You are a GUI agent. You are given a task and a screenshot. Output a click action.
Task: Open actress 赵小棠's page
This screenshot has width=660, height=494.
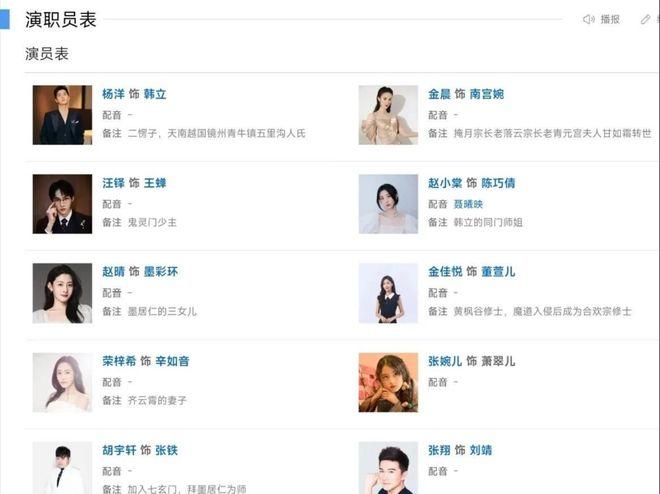click(447, 183)
